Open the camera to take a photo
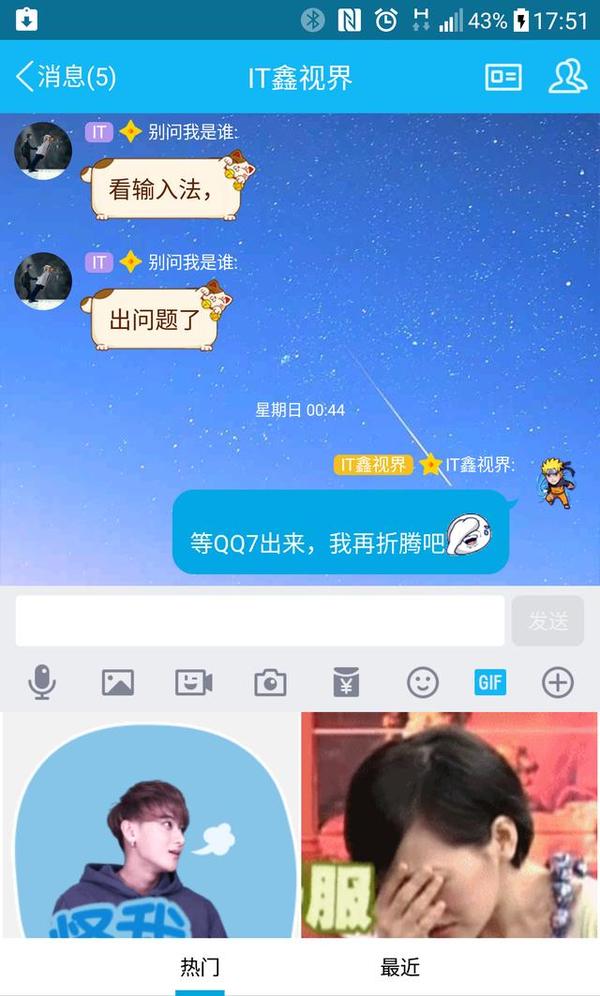The height and width of the screenshot is (996, 600). point(270,683)
